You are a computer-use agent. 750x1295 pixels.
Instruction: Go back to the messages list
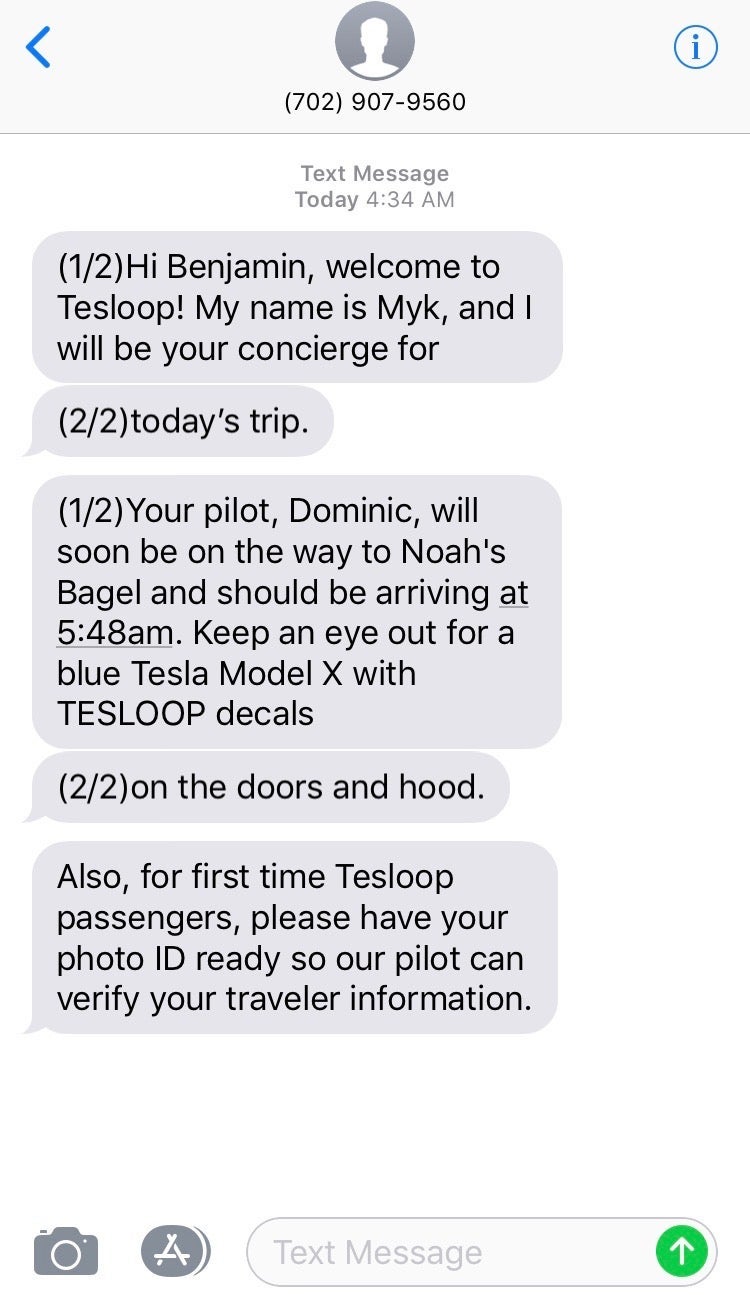[38, 47]
